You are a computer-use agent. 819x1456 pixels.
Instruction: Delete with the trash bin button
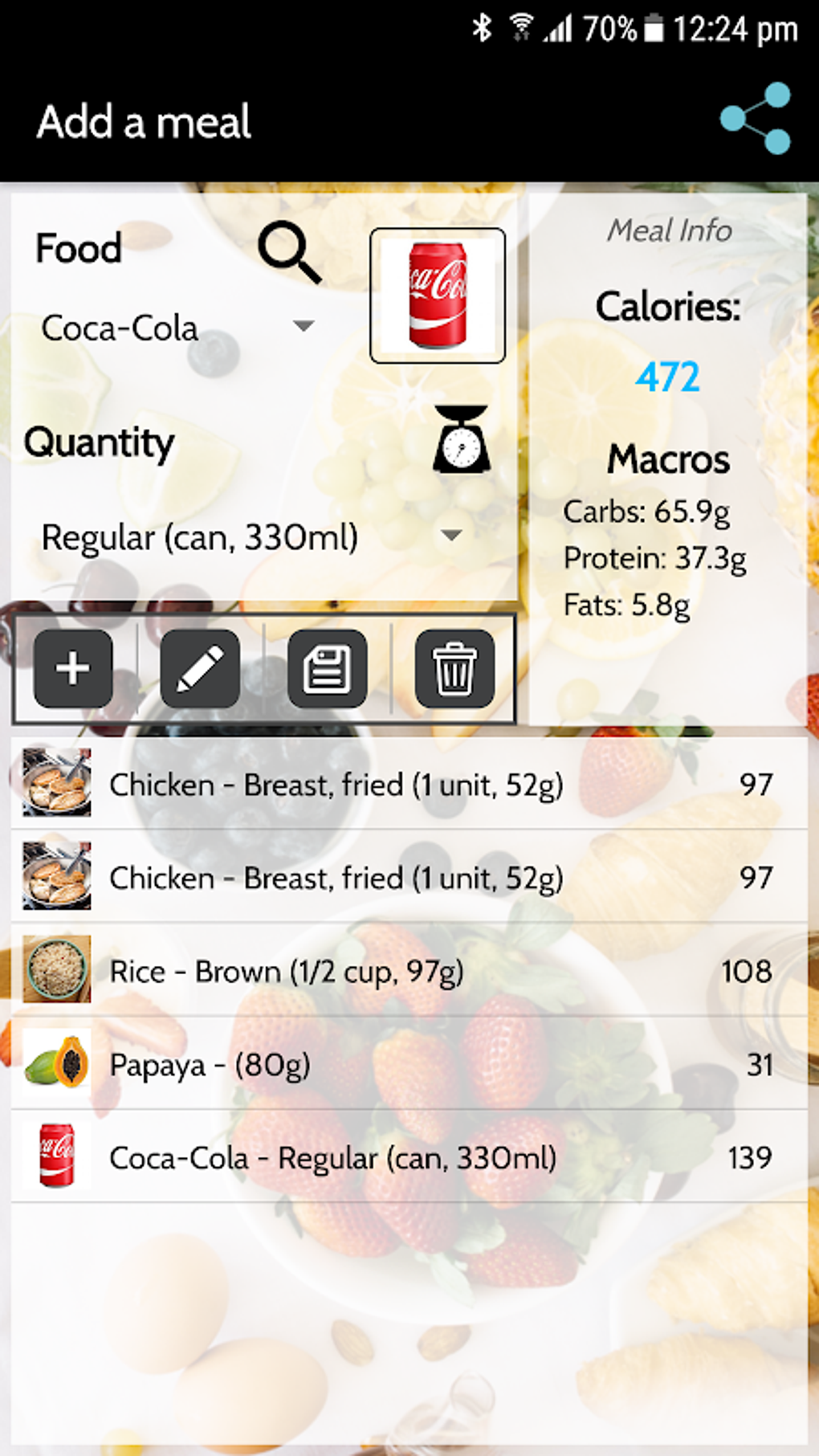pyautogui.click(x=454, y=668)
